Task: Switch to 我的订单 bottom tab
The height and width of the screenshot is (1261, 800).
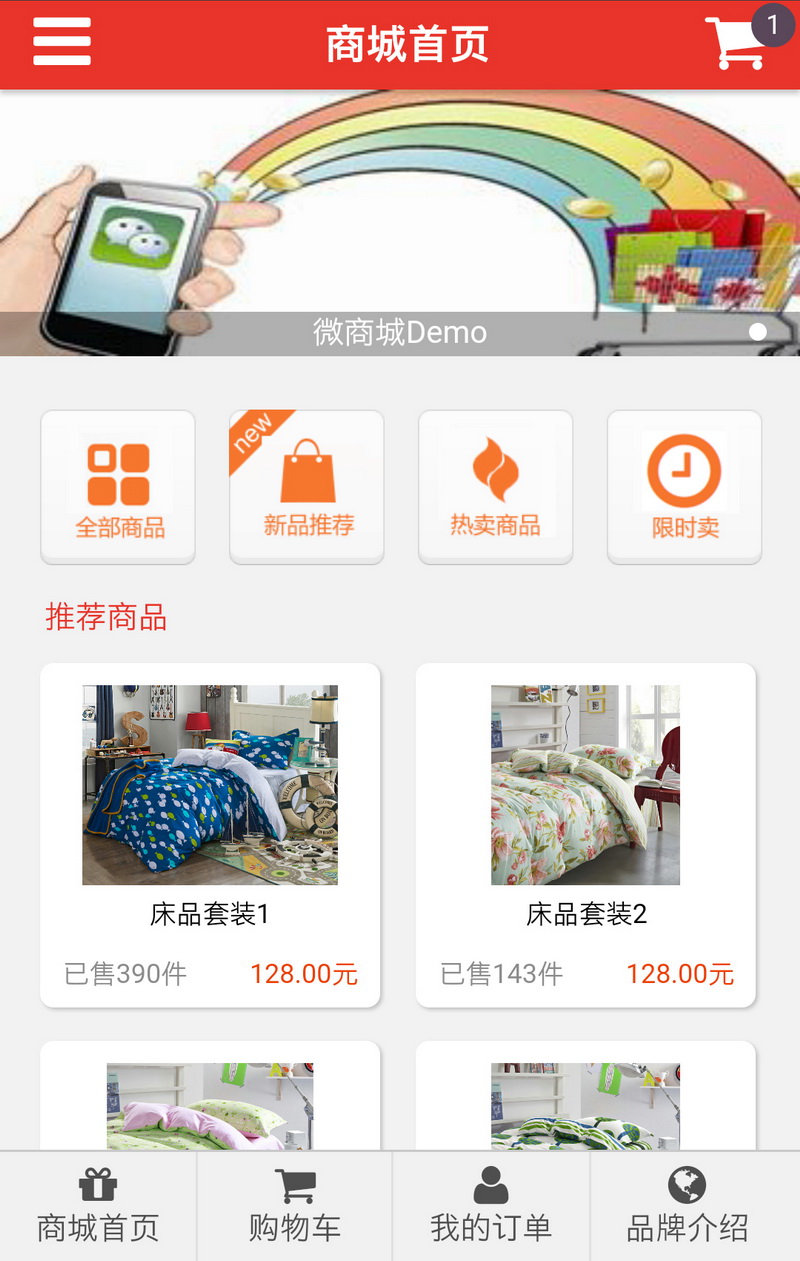Action: click(491, 1206)
